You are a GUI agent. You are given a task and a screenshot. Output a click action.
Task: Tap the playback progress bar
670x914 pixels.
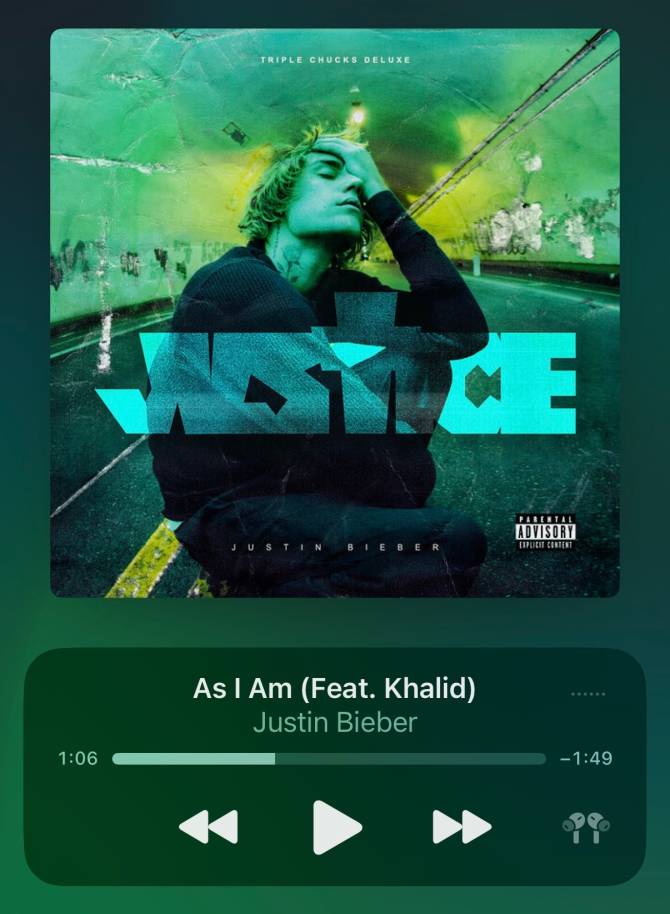[x=329, y=759]
